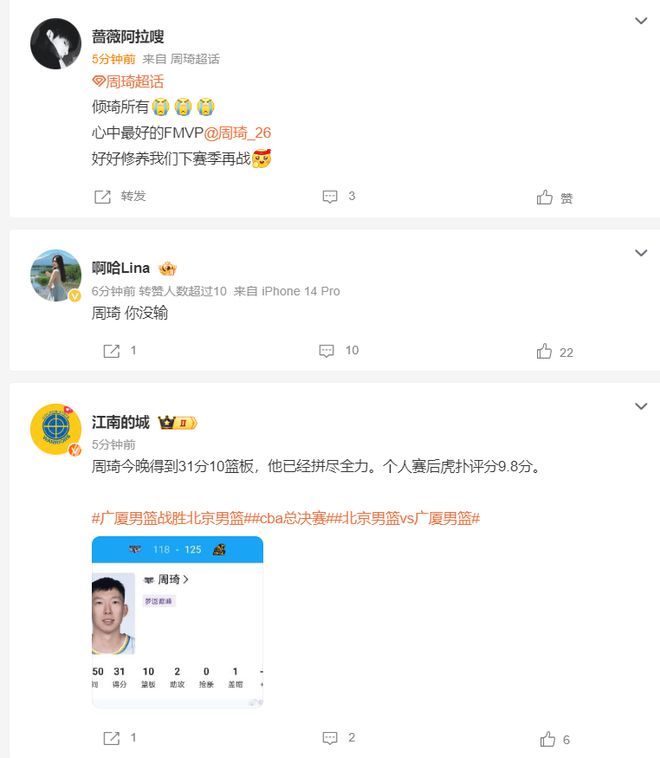Open hashtag #北京男篮vs广厦男篮#
Image resolution: width=660 pixels, height=758 pixels.
pyautogui.click(x=411, y=518)
